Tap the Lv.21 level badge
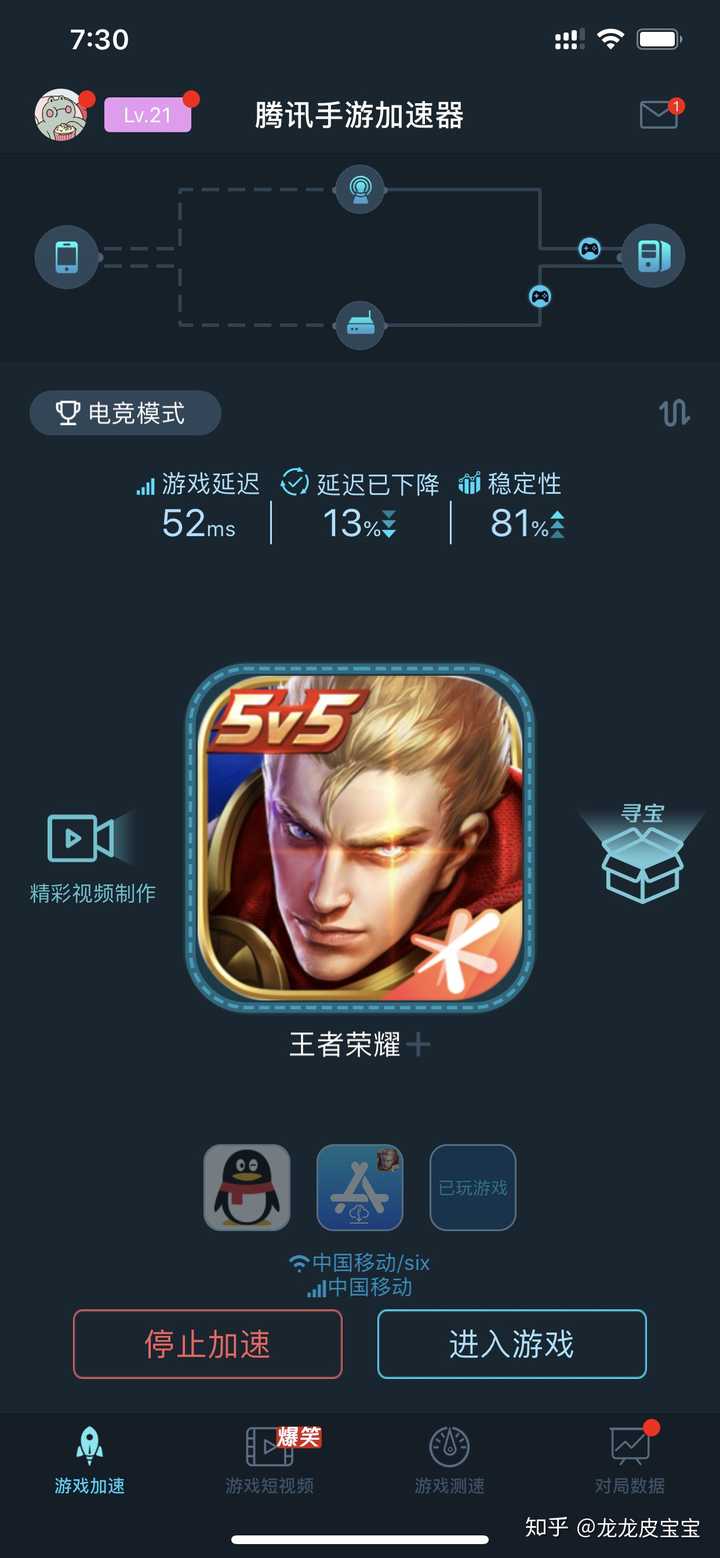This screenshot has height=1558, width=720. [147, 115]
